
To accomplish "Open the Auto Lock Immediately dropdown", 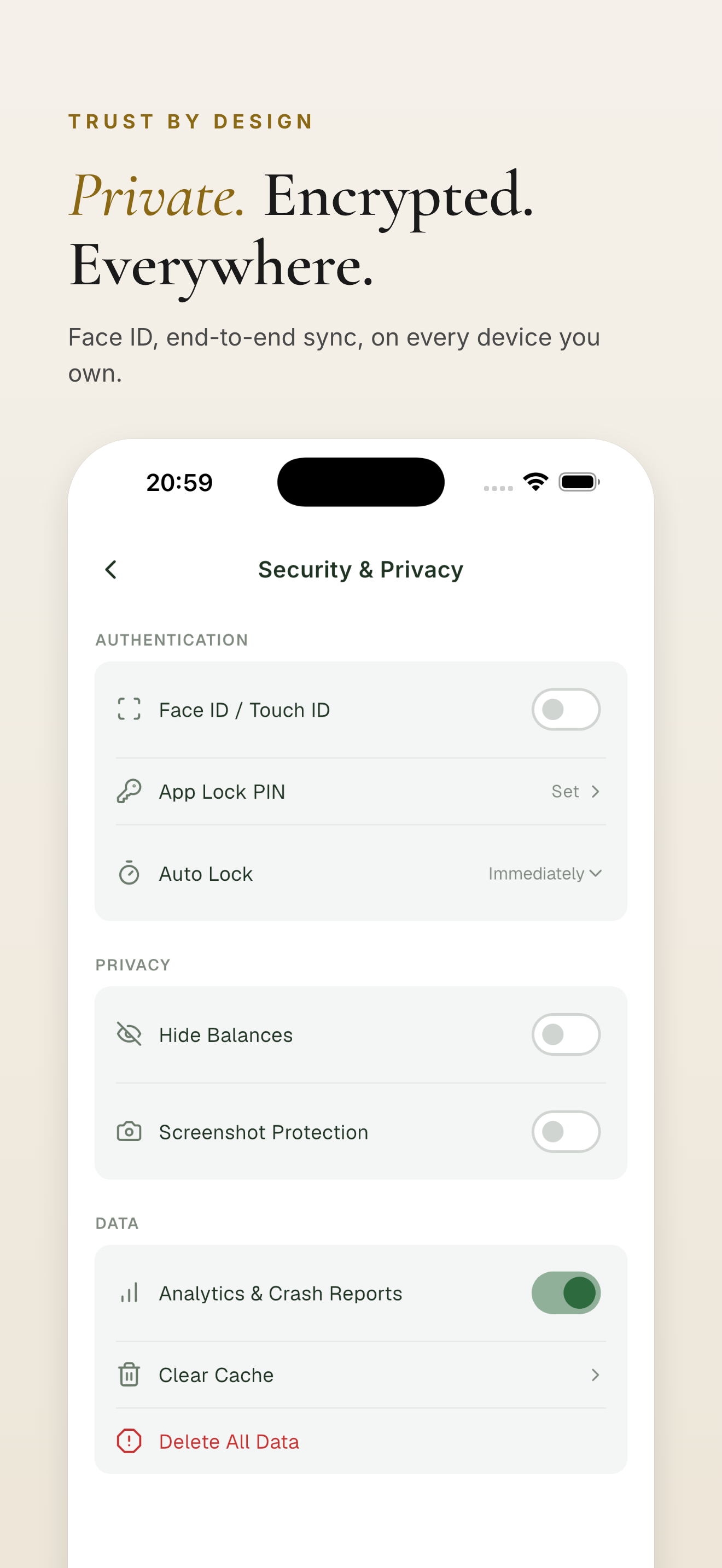I will [x=544, y=874].
